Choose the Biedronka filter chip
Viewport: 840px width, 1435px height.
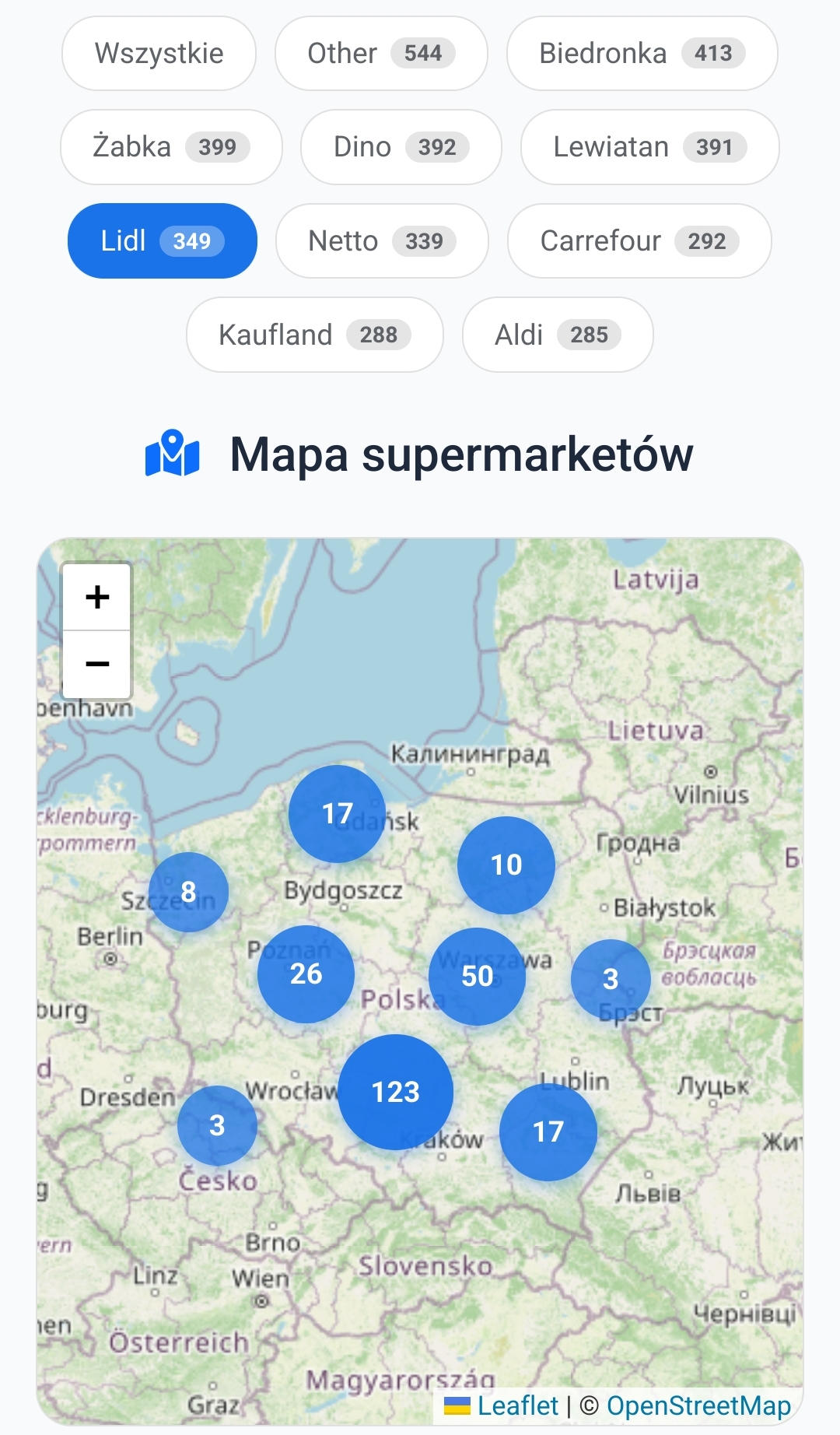coord(642,54)
